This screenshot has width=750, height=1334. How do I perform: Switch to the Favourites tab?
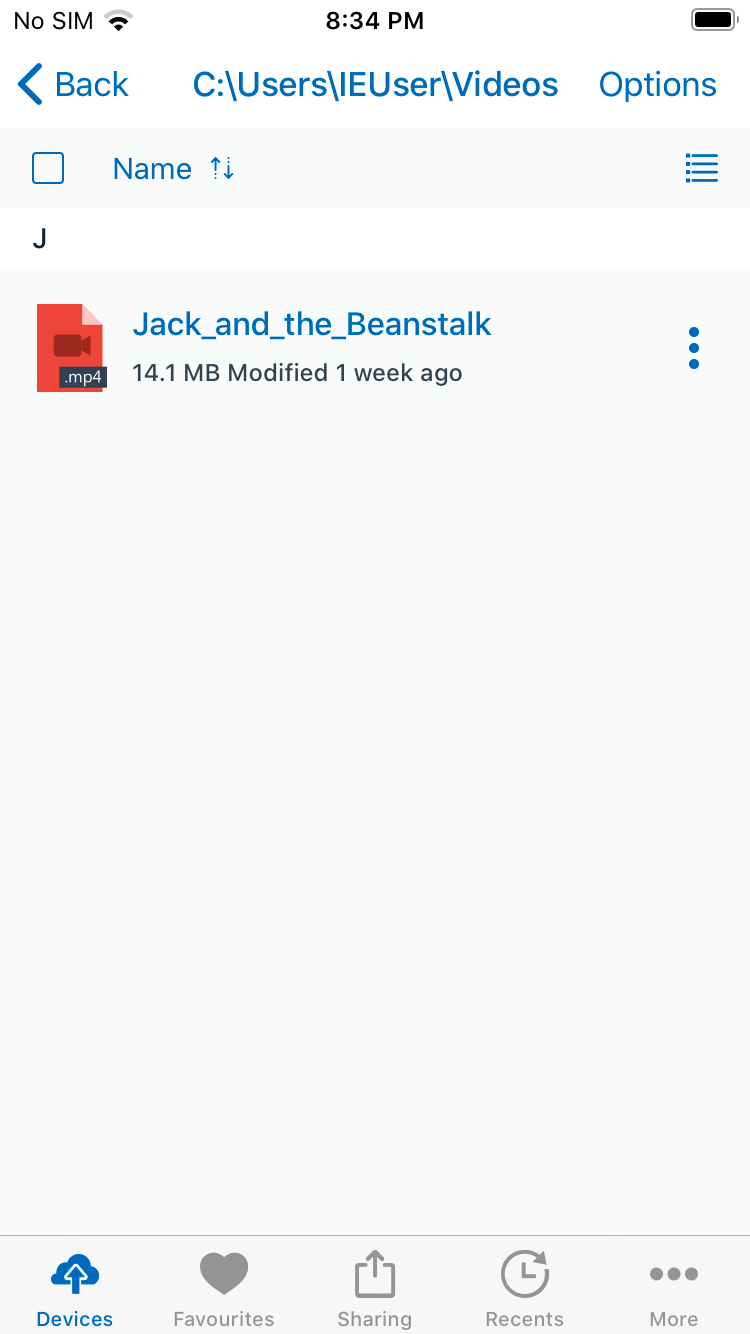(x=224, y=1290)
